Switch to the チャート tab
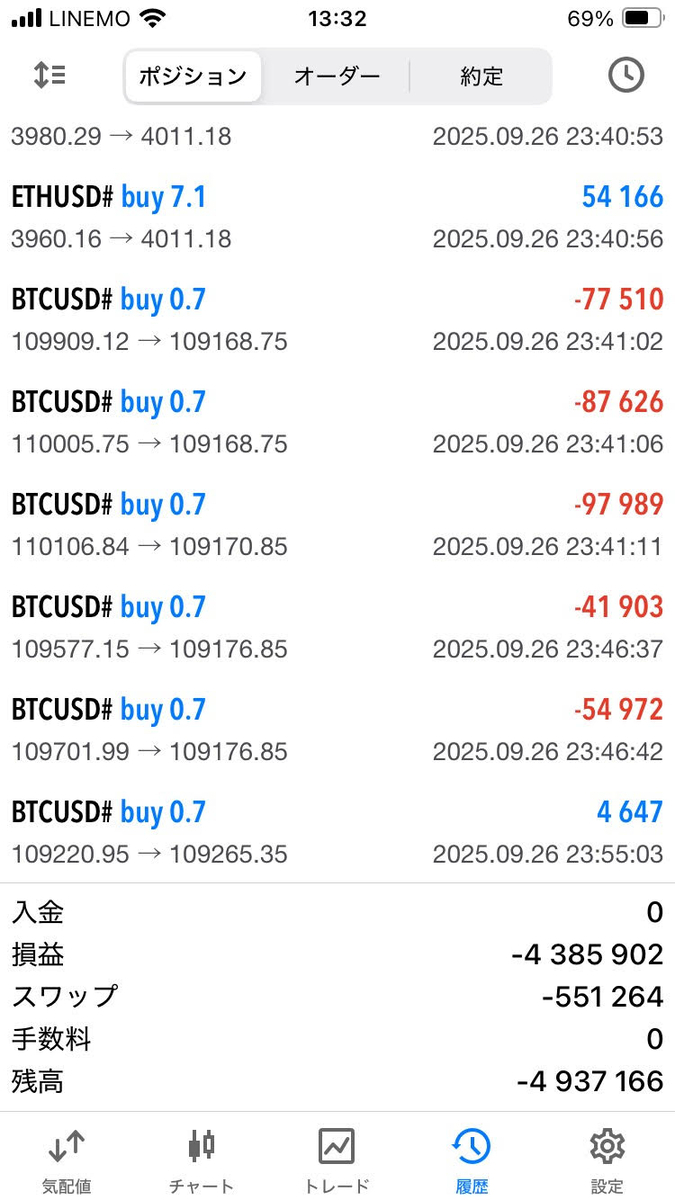The width and height of the screenshot is (675, 1200). tap(202, 1159)
